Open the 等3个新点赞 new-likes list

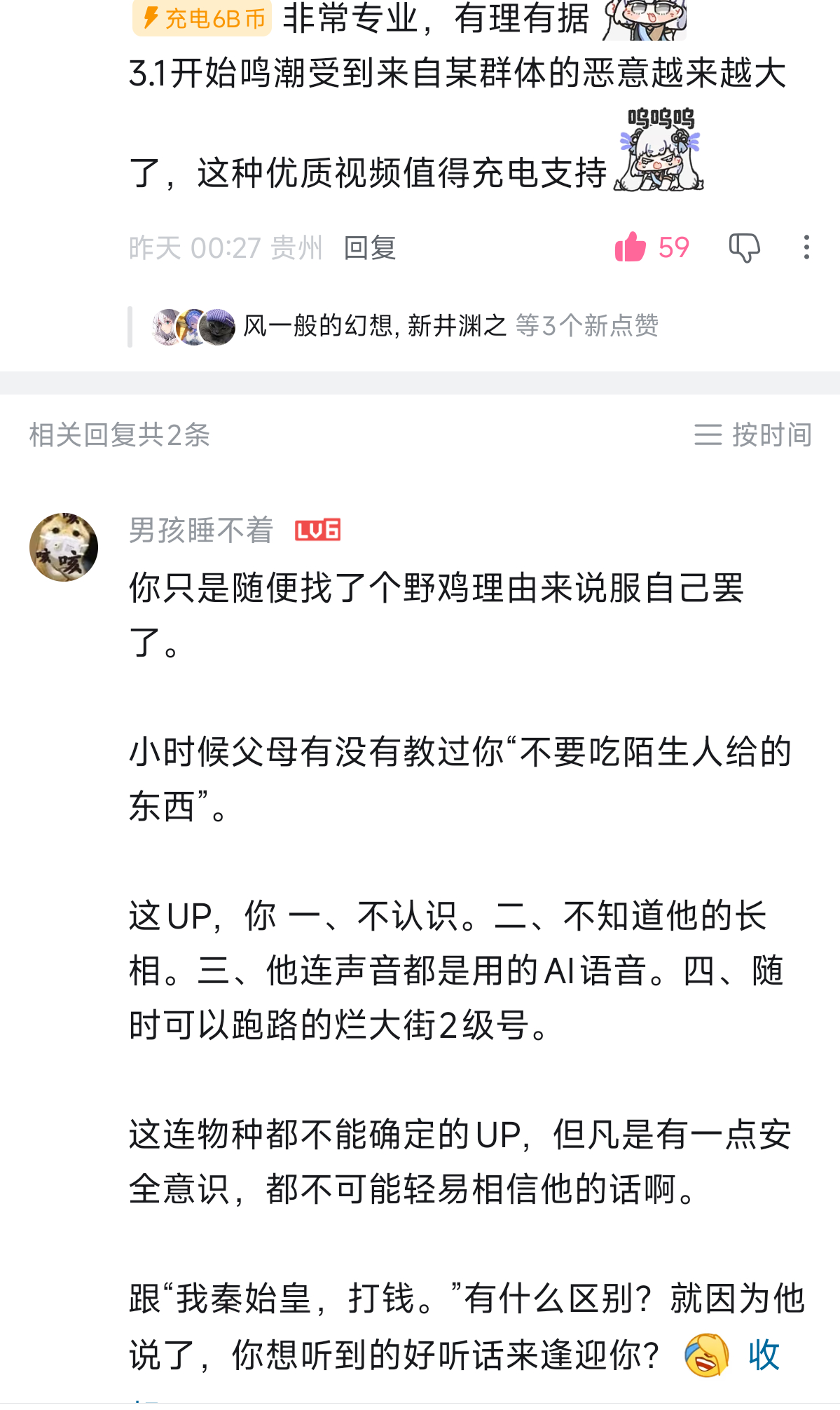click(x=587, y=326)
